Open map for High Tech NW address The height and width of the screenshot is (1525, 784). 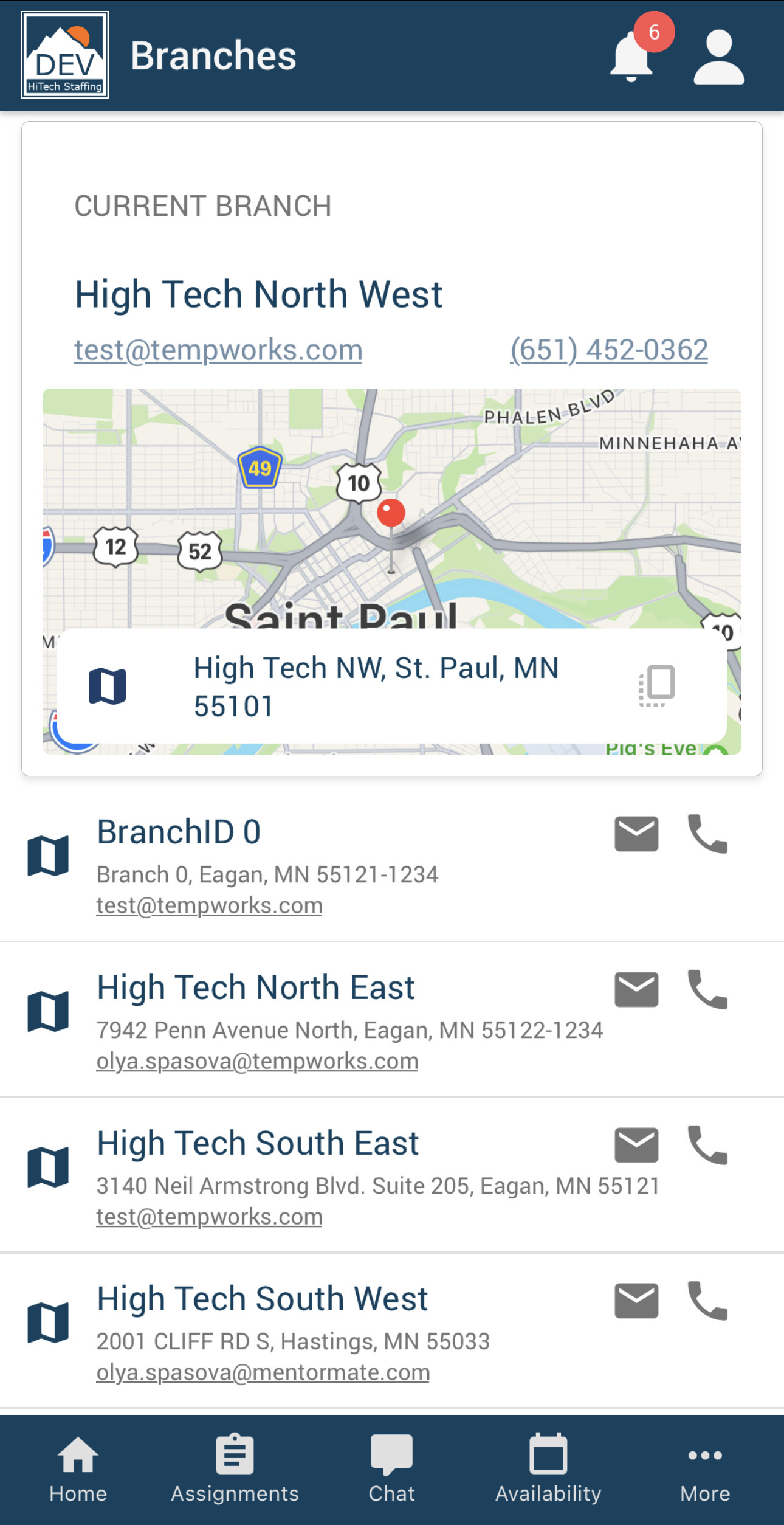[108, 686]
